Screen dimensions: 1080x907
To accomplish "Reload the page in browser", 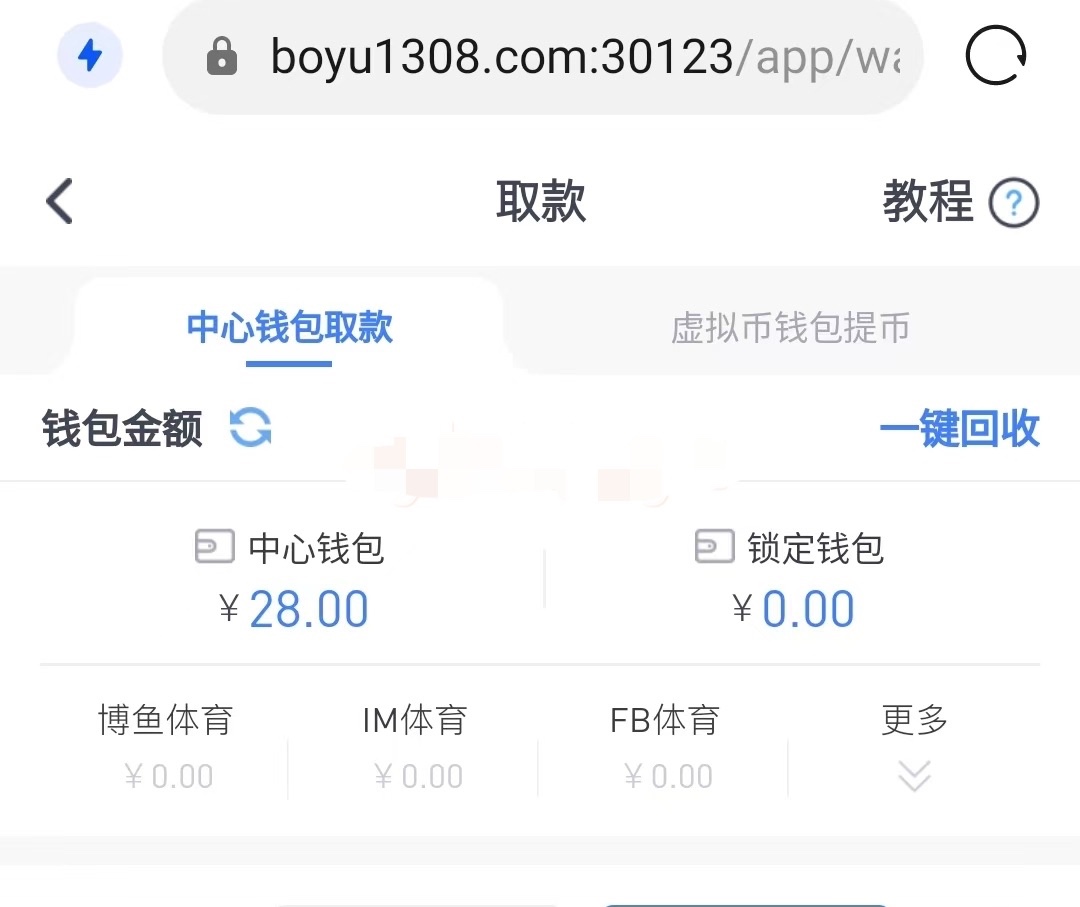I will pos(995,56).
